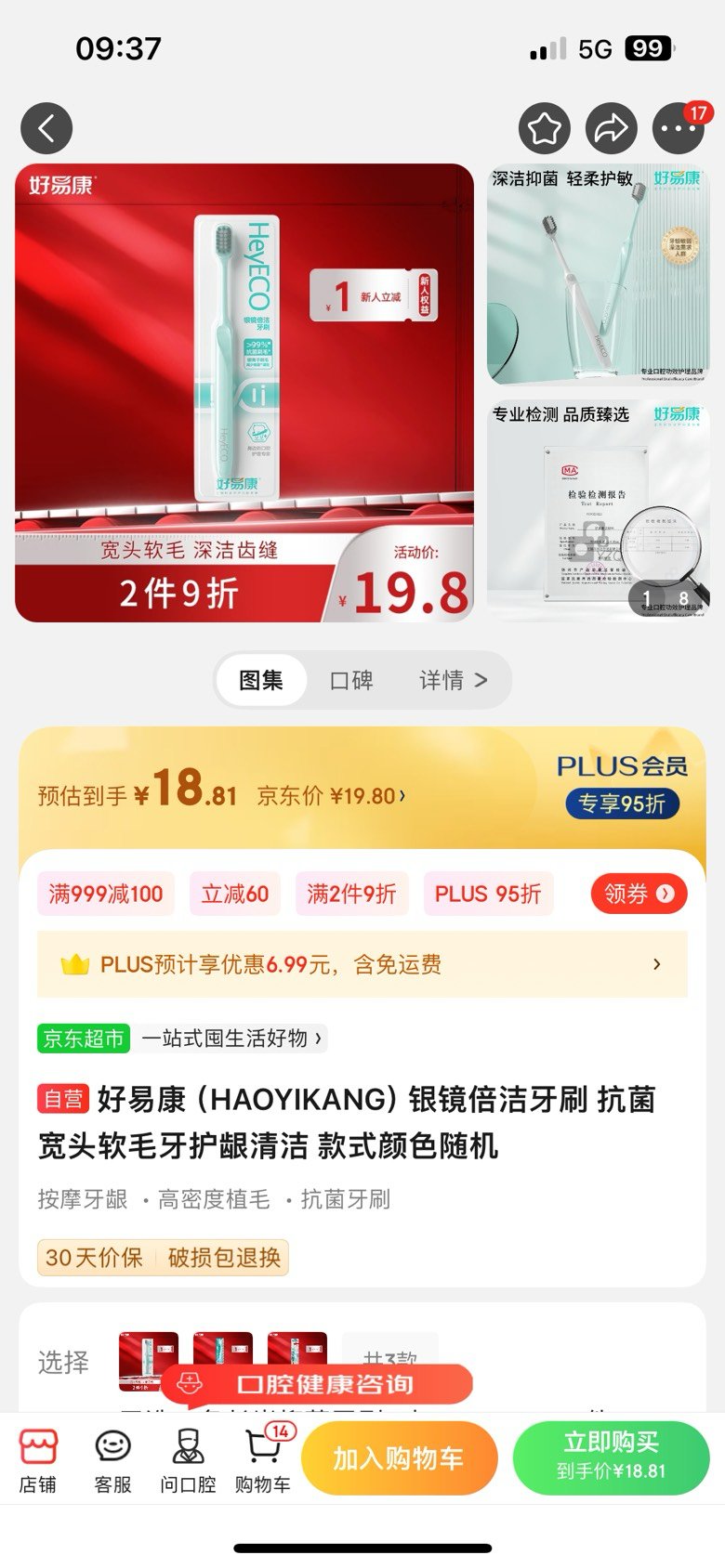Open the 购物车 shopping cart
The image size is (725, 1568).
pos(263,1460)
